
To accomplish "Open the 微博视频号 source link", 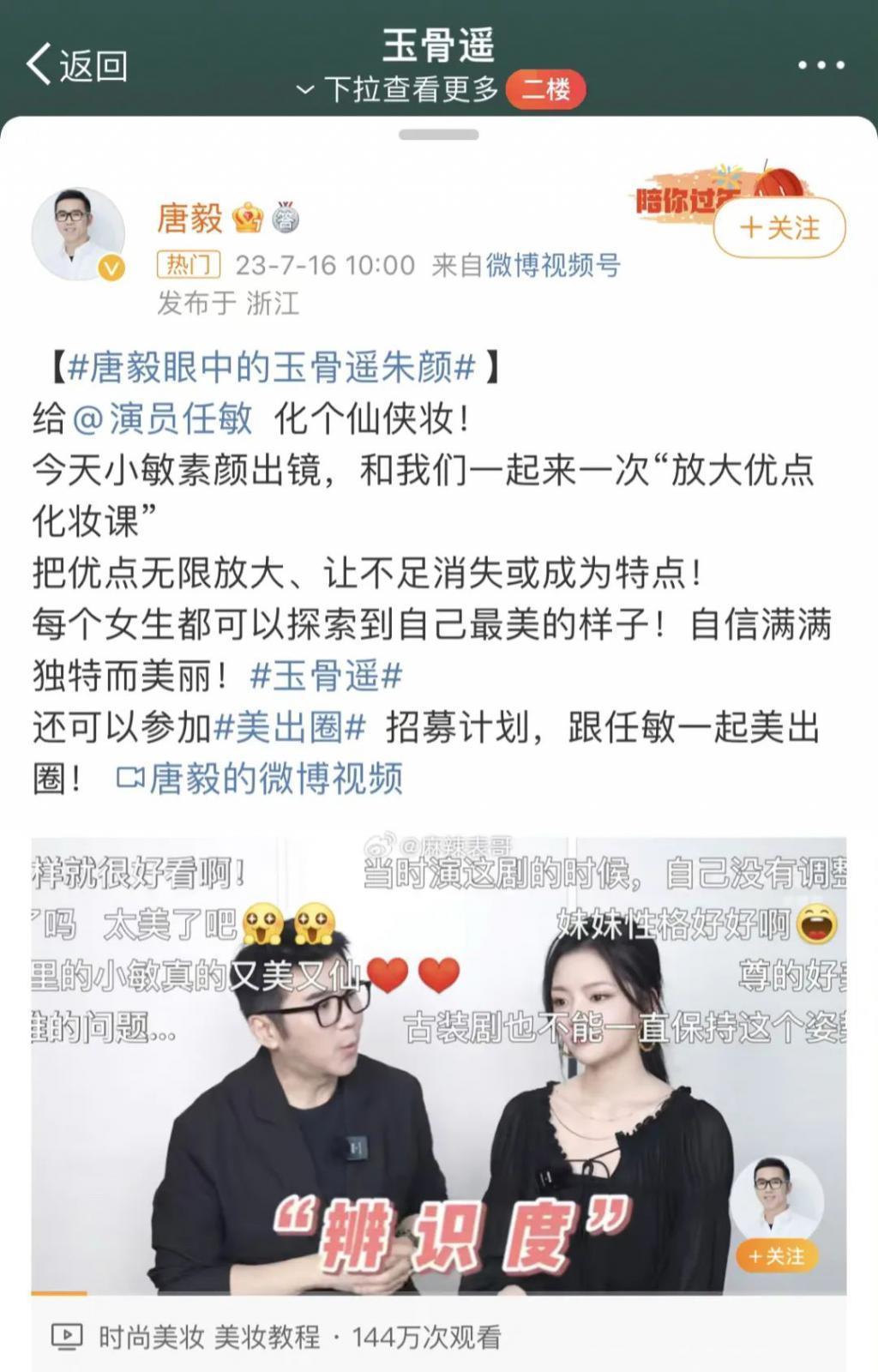I will 553,265.
